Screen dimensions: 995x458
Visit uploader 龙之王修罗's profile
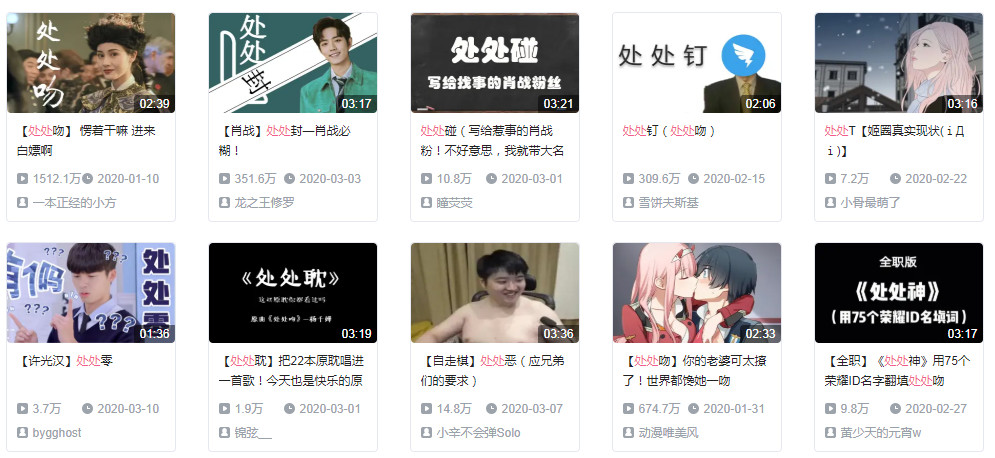(265, 202)
